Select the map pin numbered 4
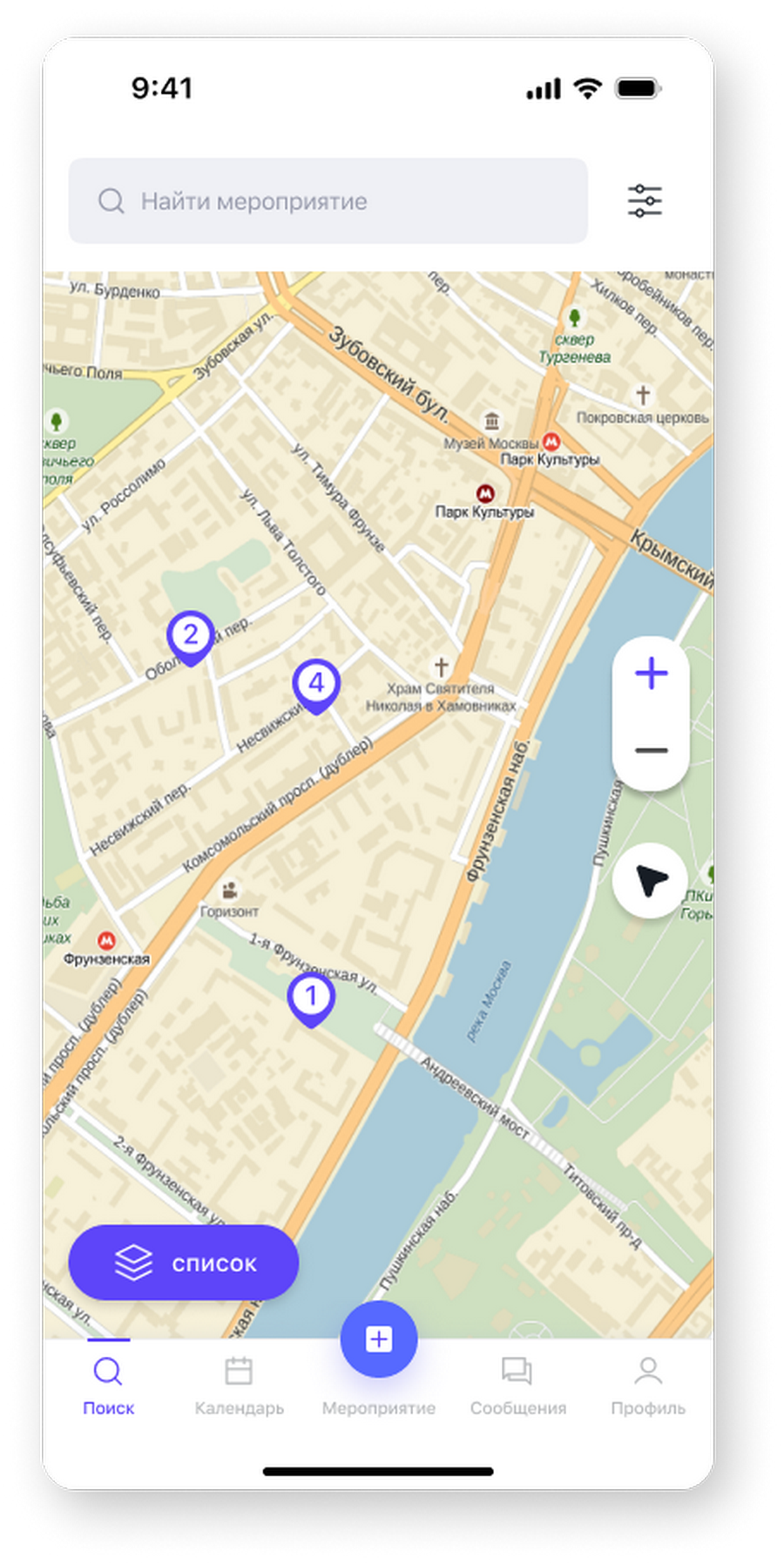The image size is (784, 1565). tap(315, 687)
